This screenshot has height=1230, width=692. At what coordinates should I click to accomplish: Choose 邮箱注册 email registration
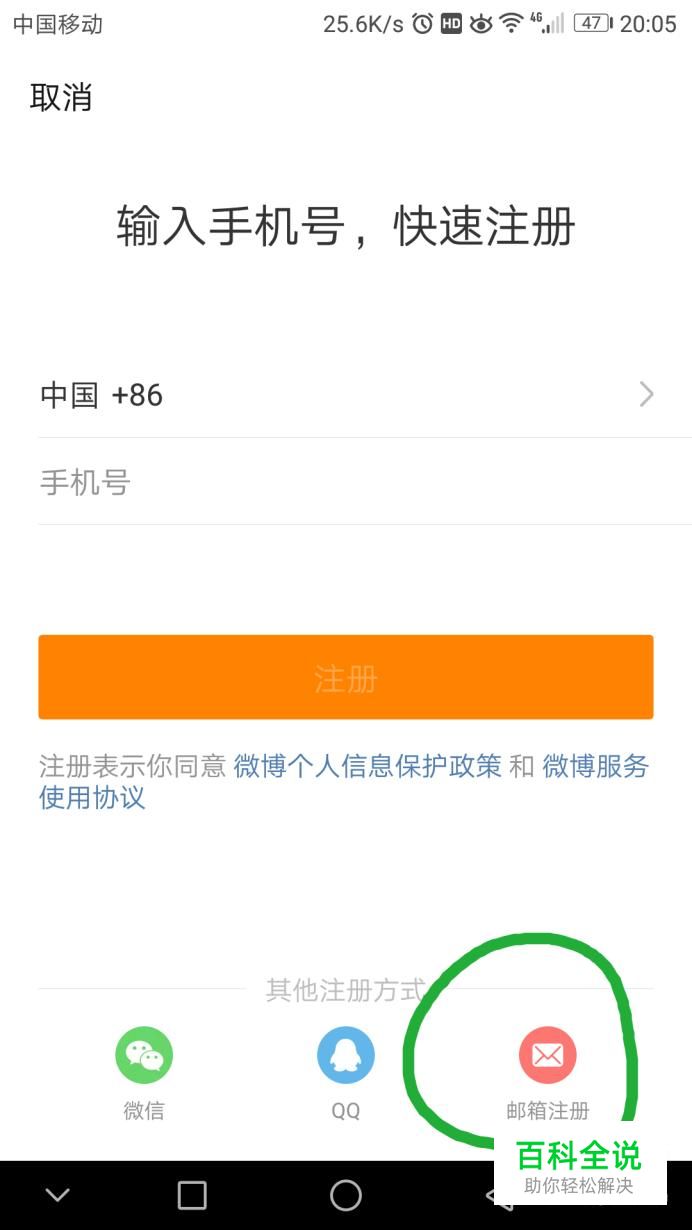tap(547, 1056)
